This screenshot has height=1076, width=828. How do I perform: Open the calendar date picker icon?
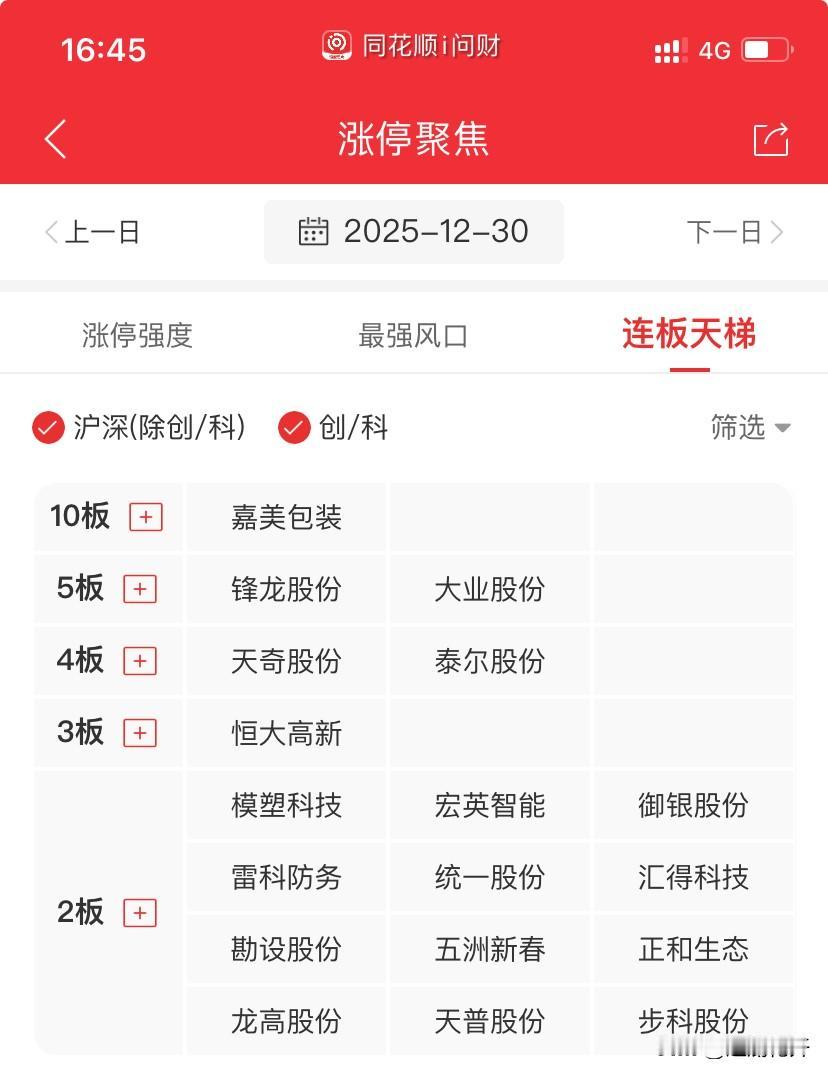pyautogui.click(x=315, y=231)
